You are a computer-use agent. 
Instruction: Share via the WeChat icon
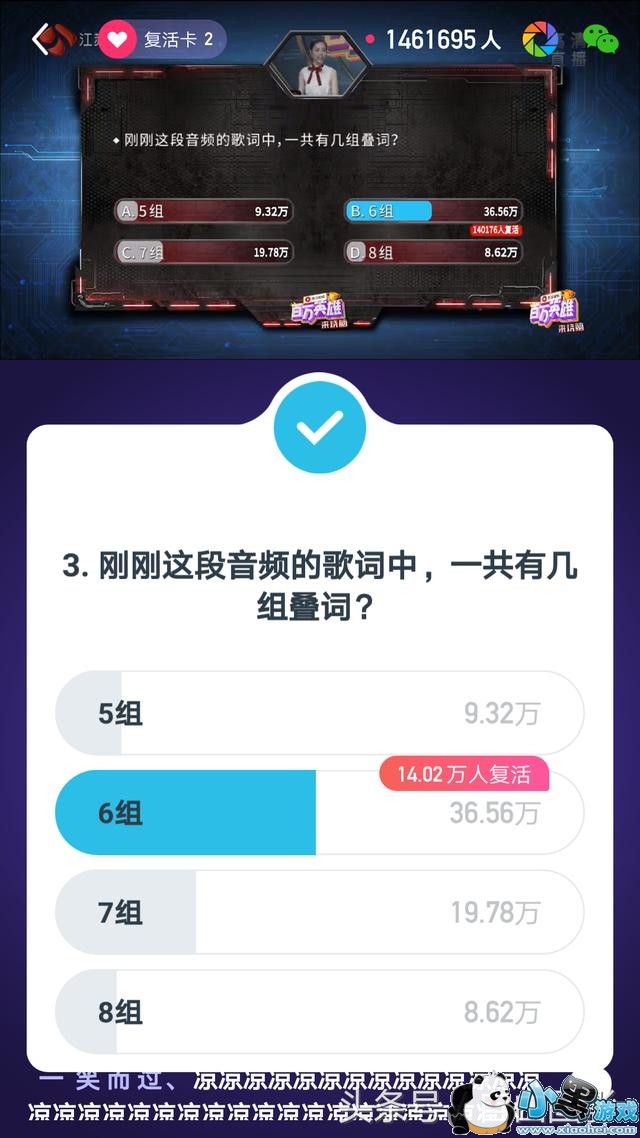click(601, 38)
